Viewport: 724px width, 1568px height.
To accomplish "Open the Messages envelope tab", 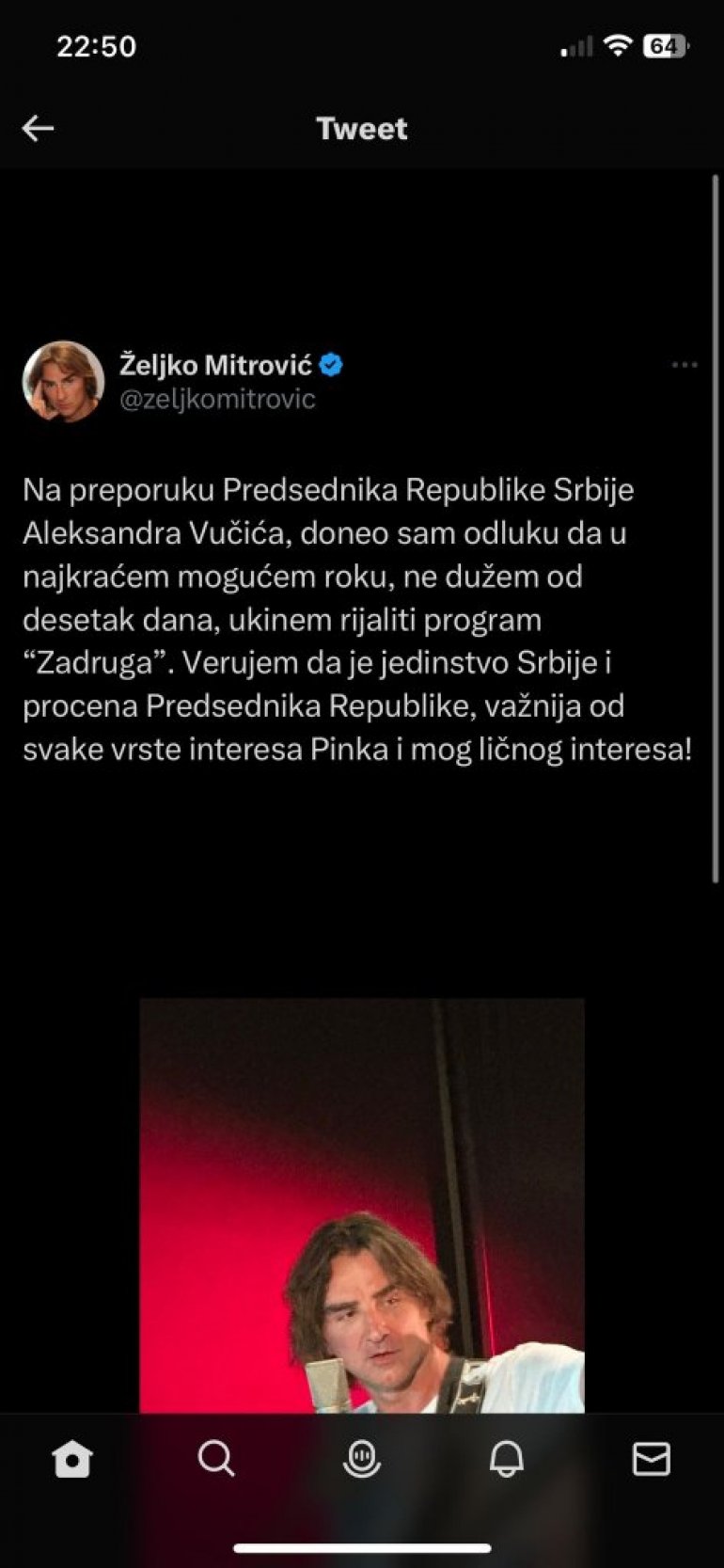I will coord(651,1459).
